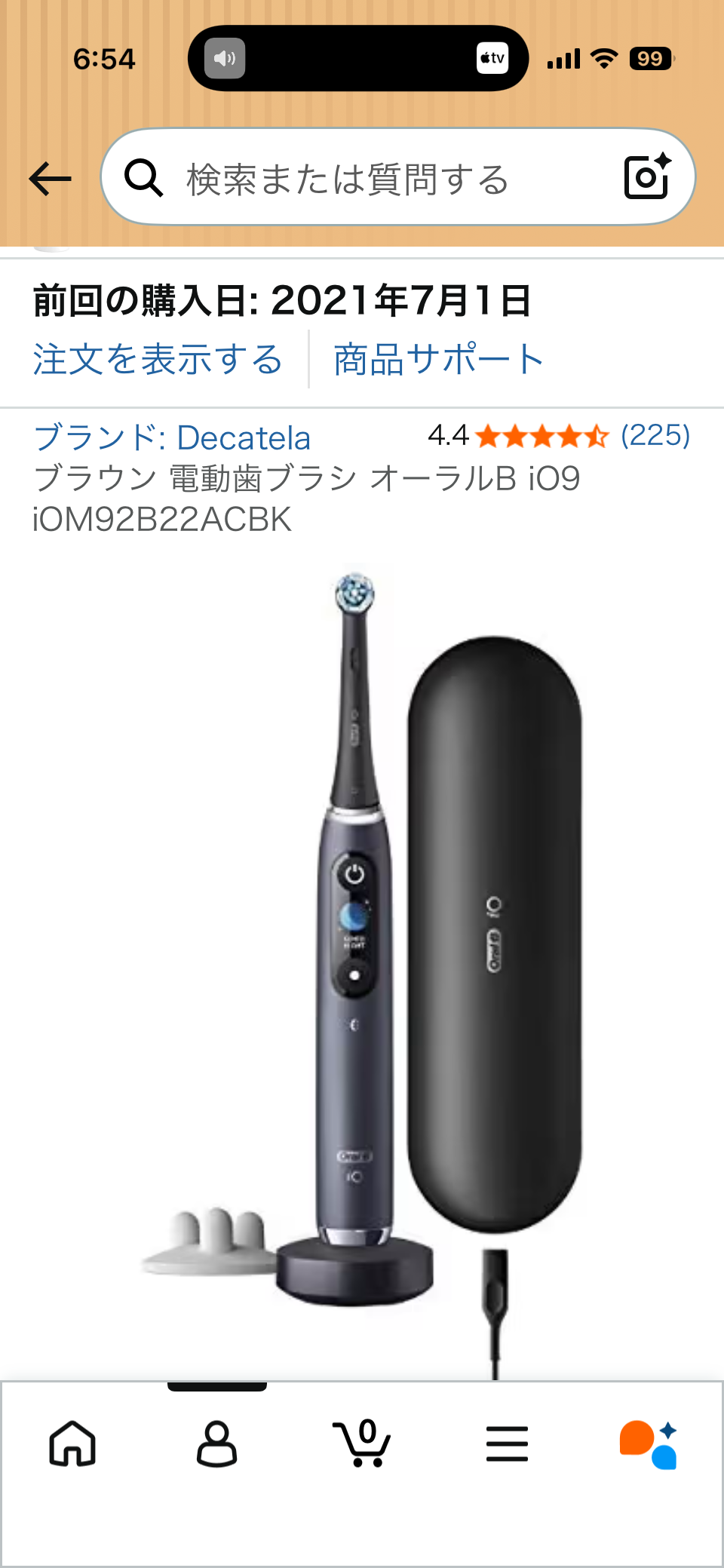
Task: View the 225 customer ratings
Action: (x=655, y=435)
